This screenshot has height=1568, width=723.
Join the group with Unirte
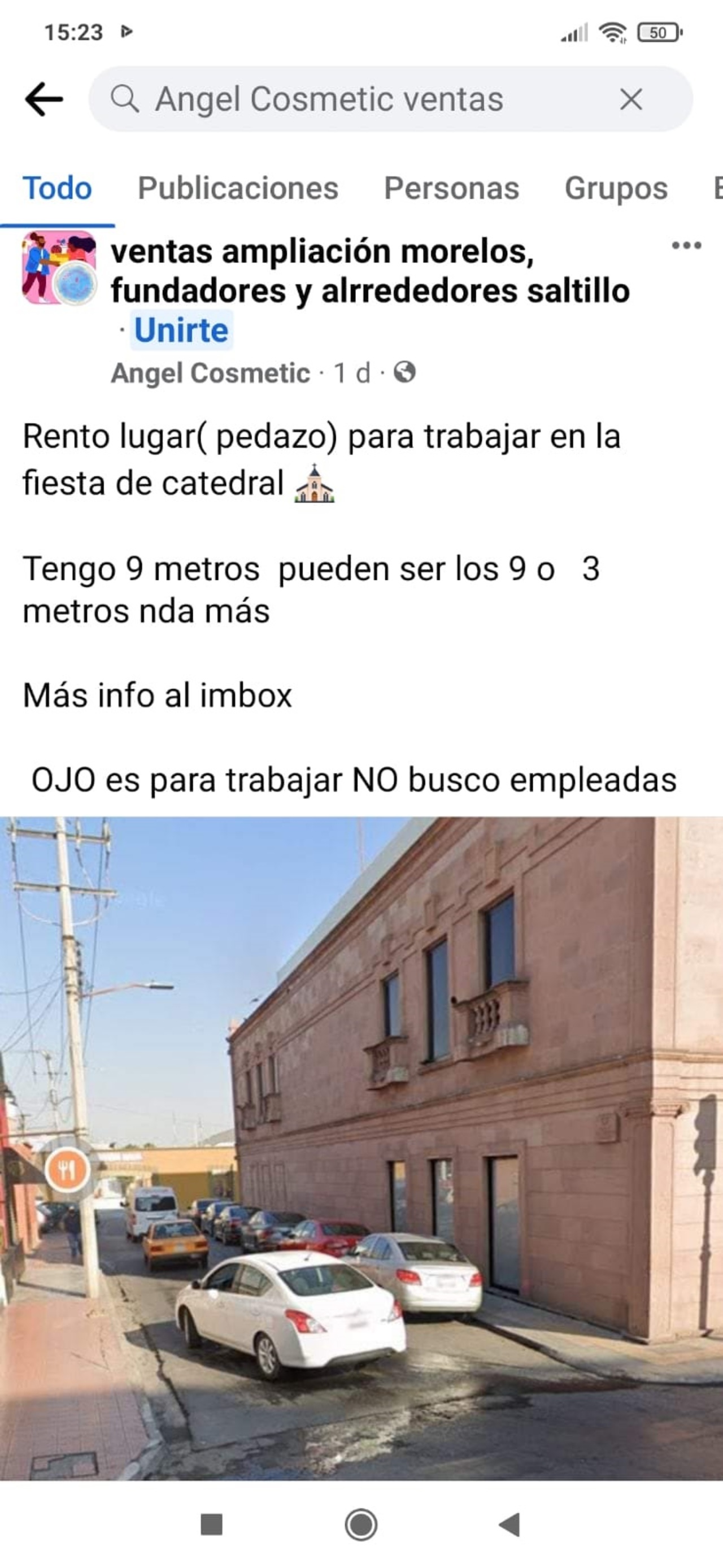181,330
